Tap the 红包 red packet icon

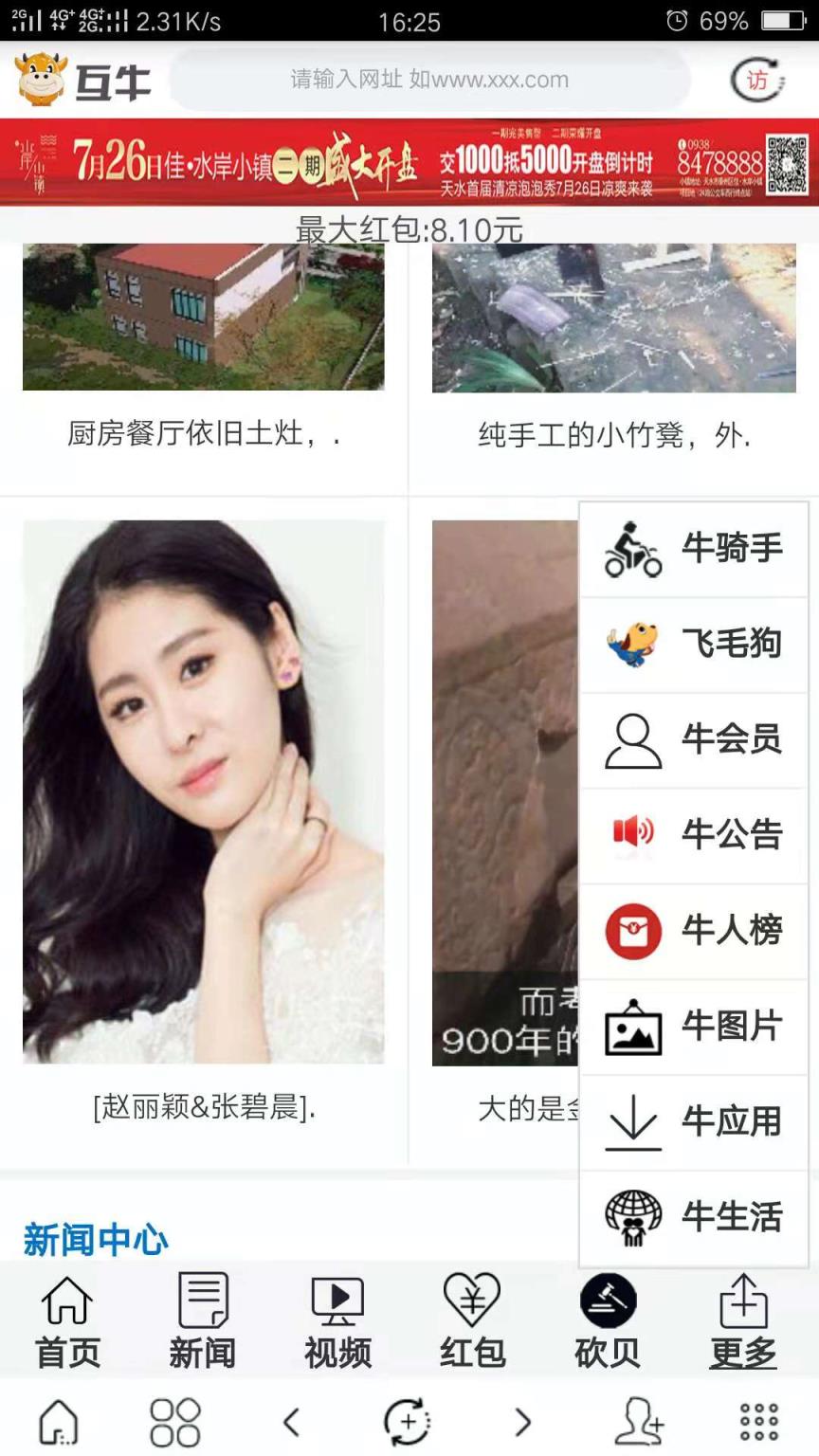click(470, 1301)
